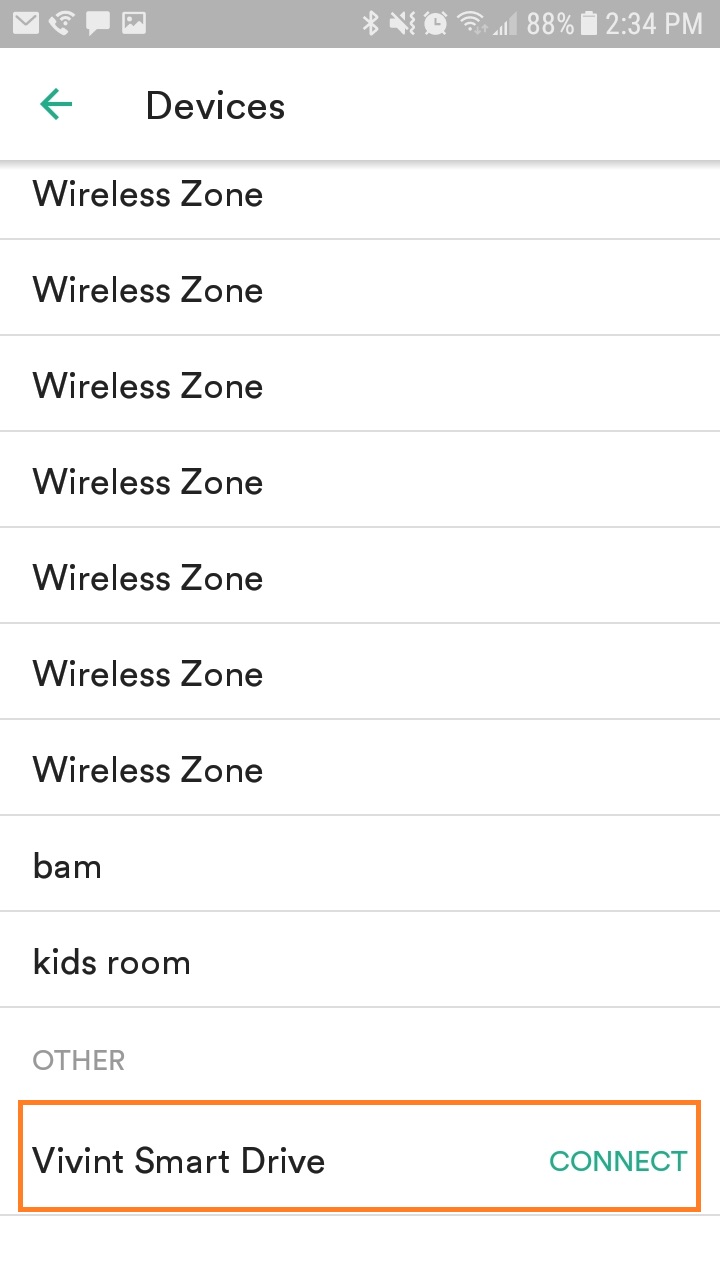Open the kids room device

tap(112, 961)
